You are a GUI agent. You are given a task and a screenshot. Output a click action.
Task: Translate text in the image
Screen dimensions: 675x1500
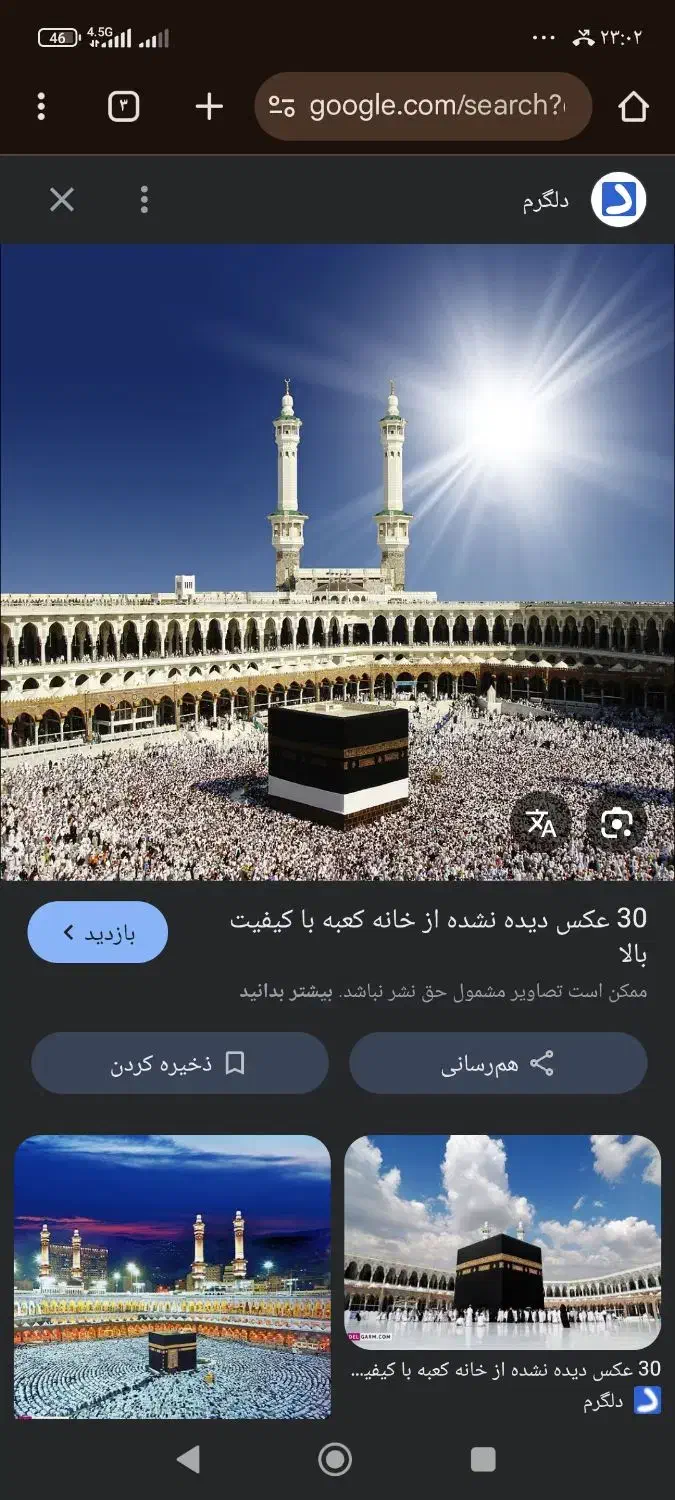tap(540, 823)
